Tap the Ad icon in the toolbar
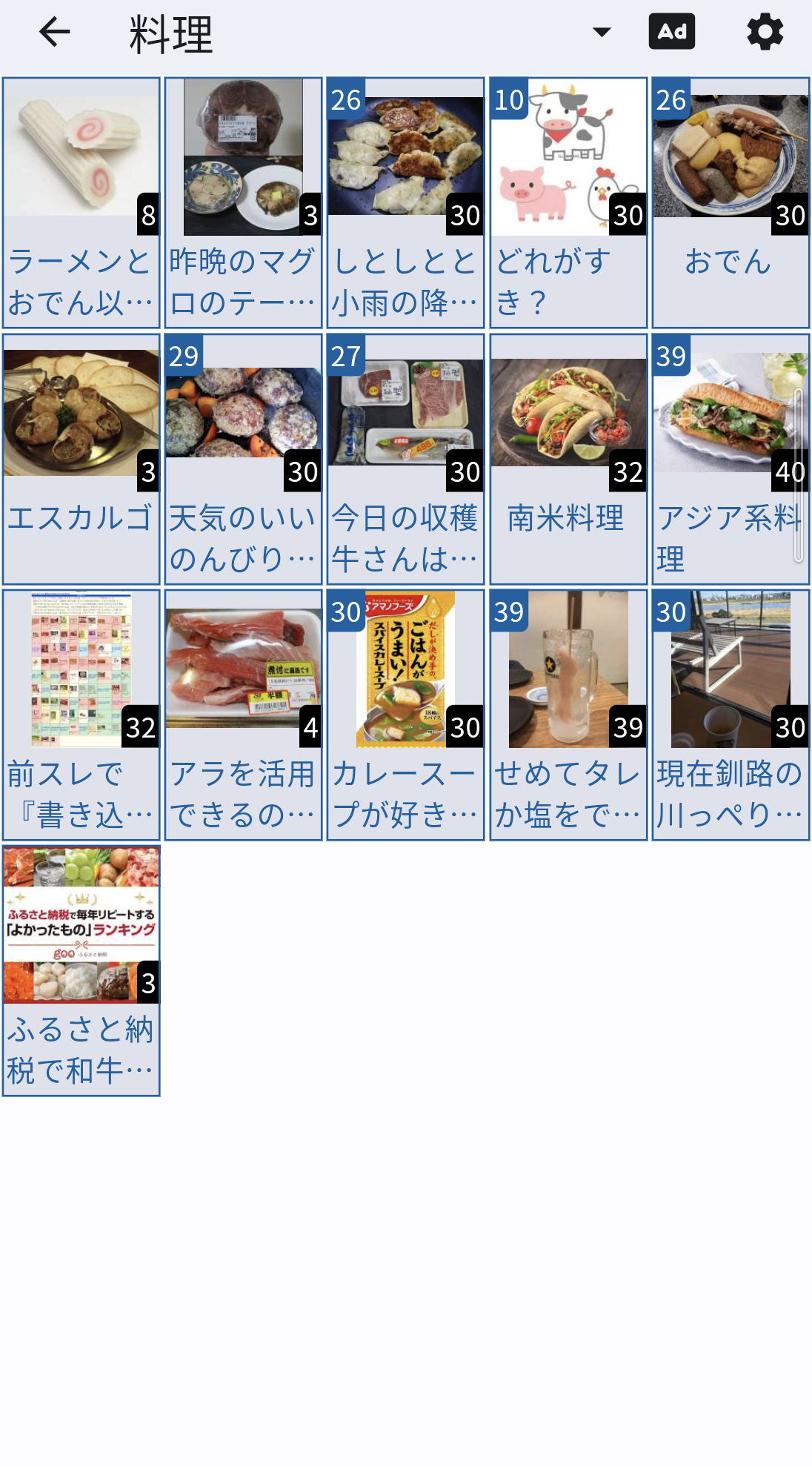Image resolution: width=812 pixels, height=1467 pixels. pos(671,32)
